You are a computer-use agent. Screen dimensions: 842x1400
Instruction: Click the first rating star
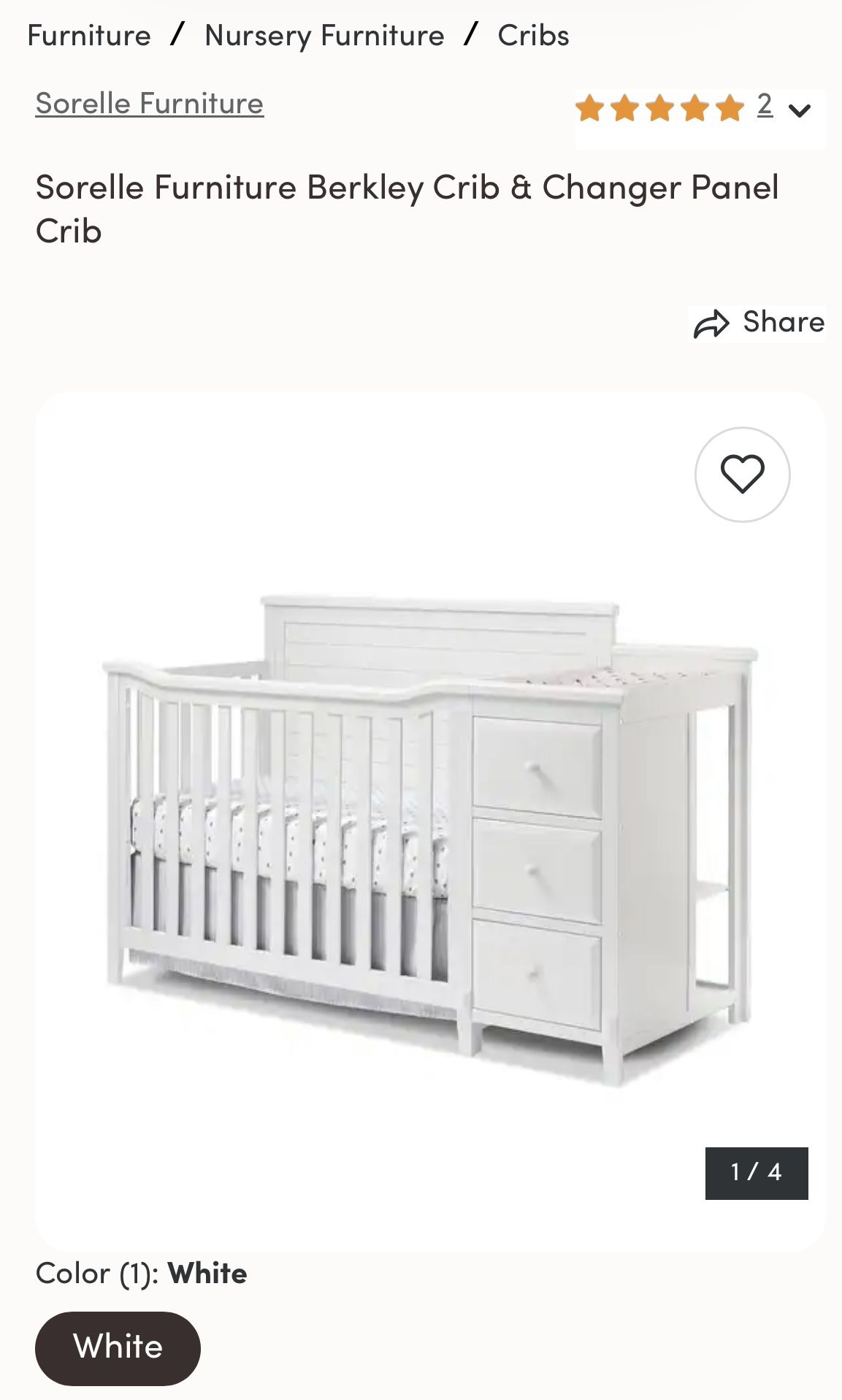coord(589,107)
